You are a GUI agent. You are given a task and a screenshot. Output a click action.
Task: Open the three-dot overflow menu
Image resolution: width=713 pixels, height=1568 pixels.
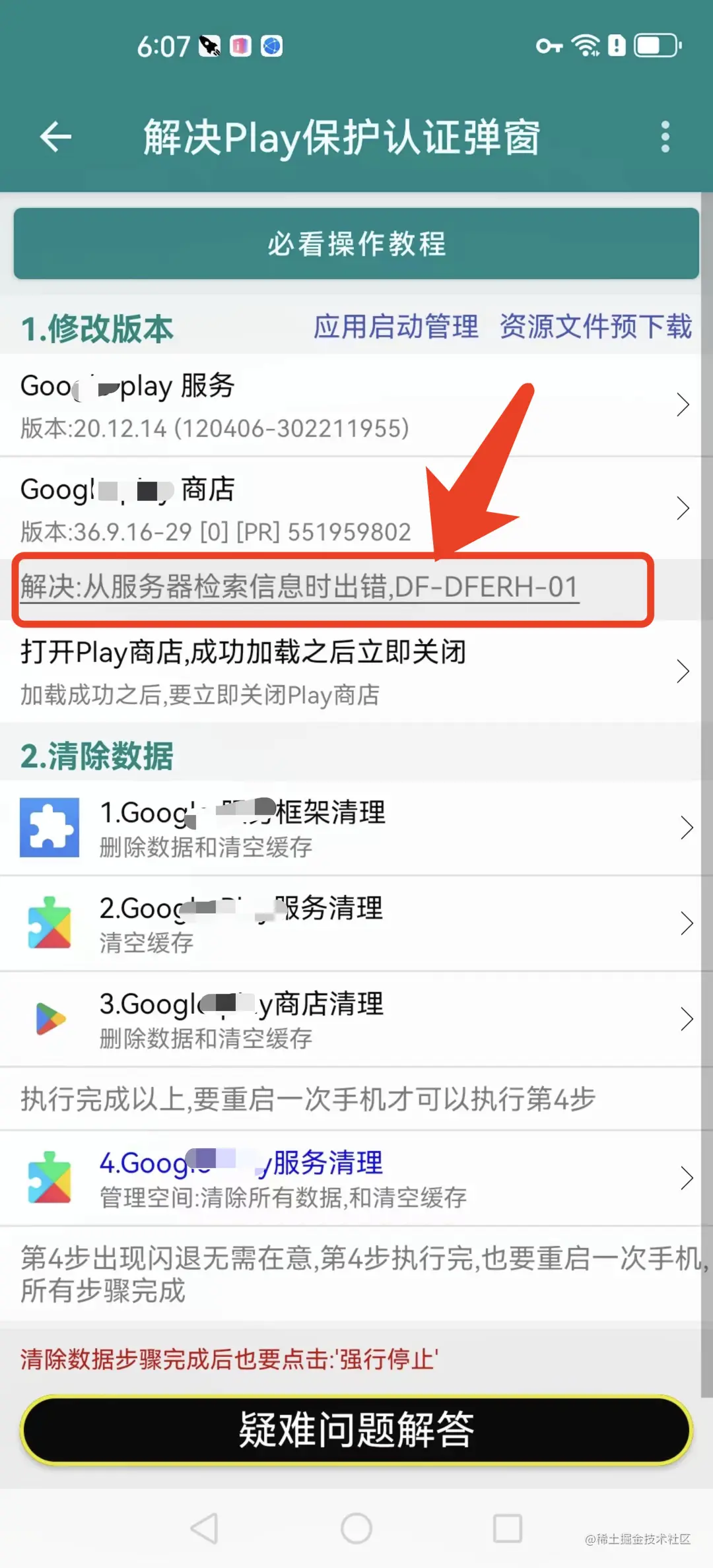coord(665,137)
